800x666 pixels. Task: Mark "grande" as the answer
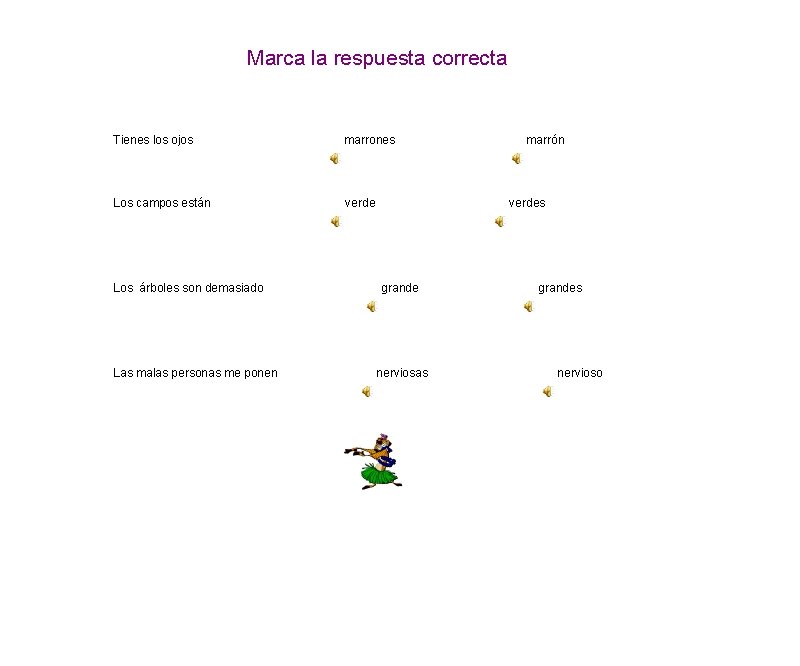coord(400,288)
